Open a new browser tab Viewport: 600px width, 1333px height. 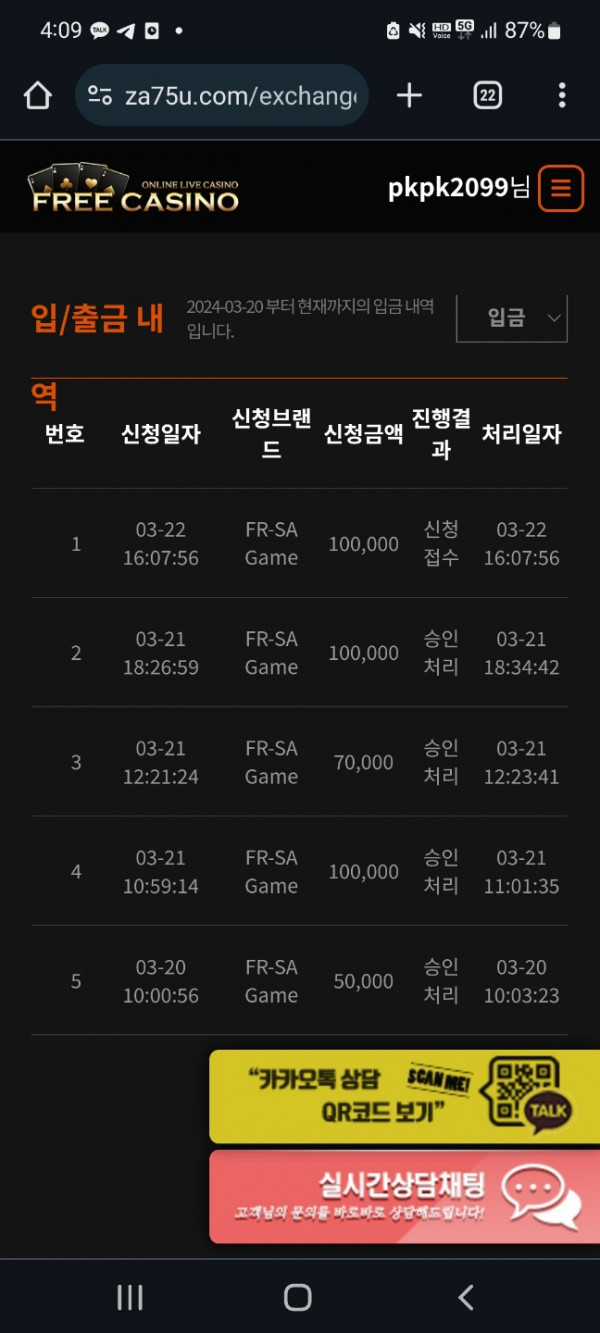click(x=409, y=96)
